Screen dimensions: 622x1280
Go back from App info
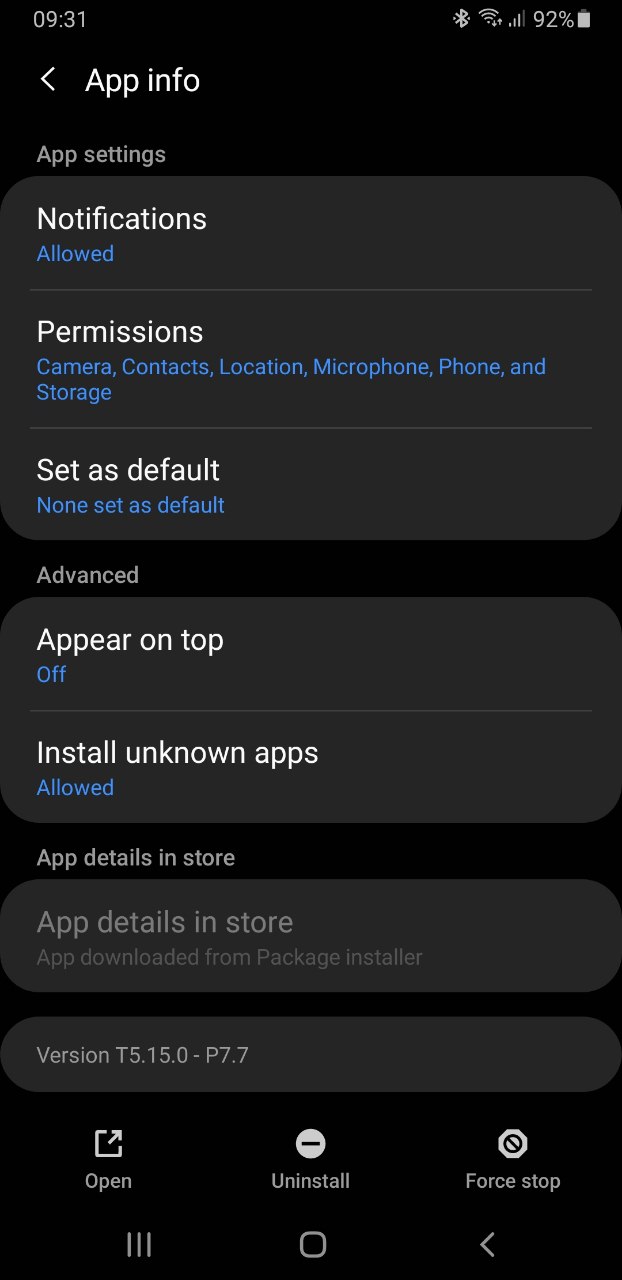(x=48, y=80)
